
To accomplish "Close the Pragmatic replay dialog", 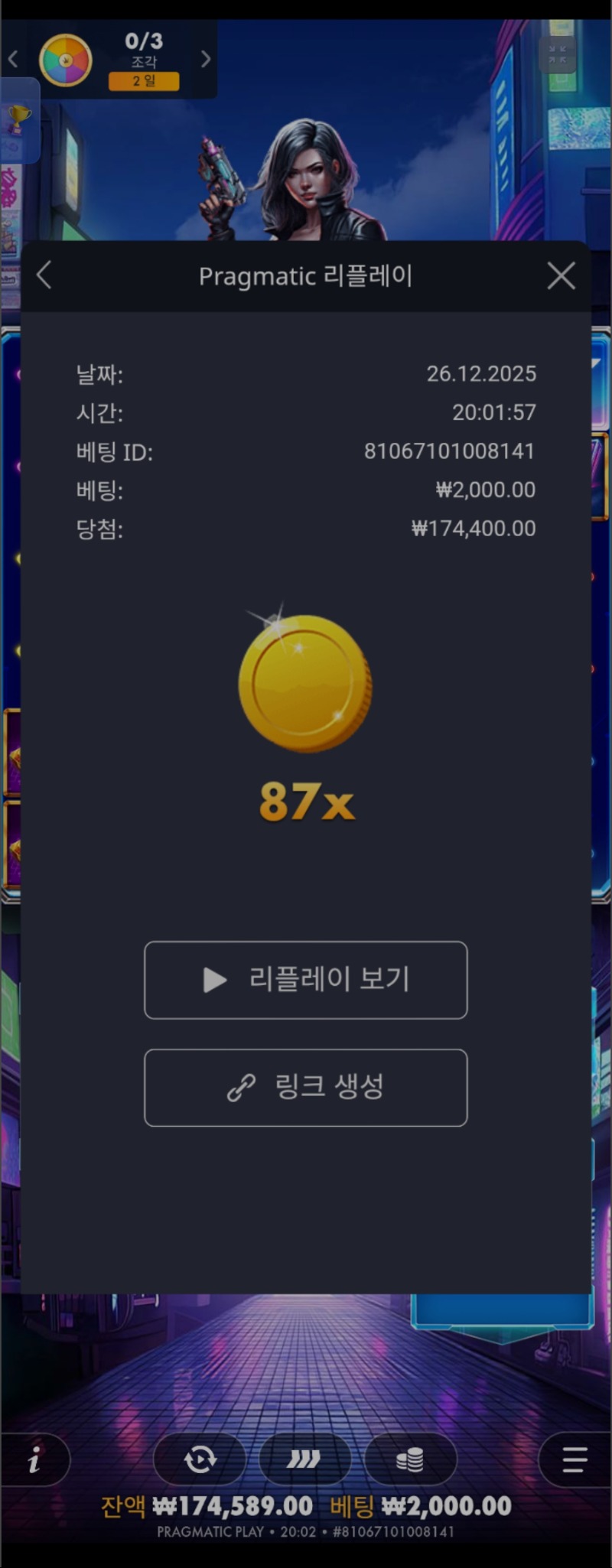I will coord(561,276).
